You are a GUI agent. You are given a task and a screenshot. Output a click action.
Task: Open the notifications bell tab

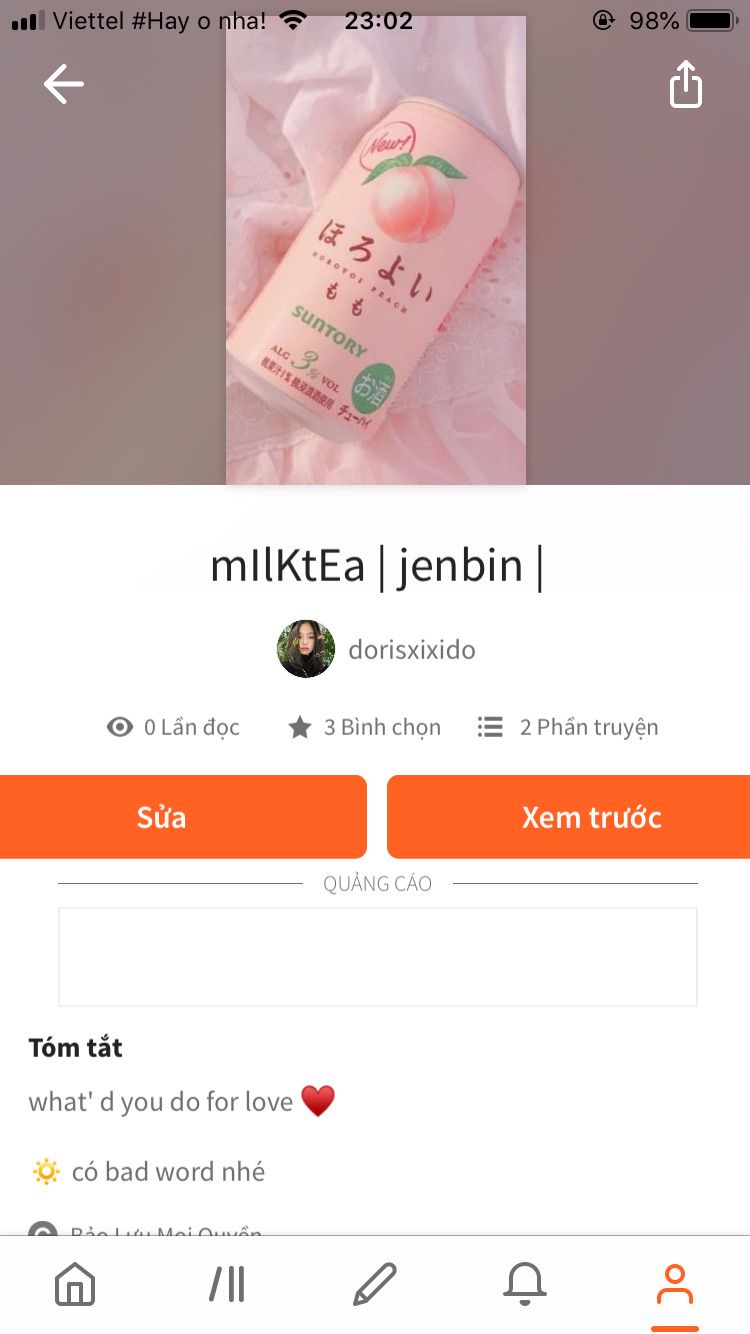(525, 1284)
